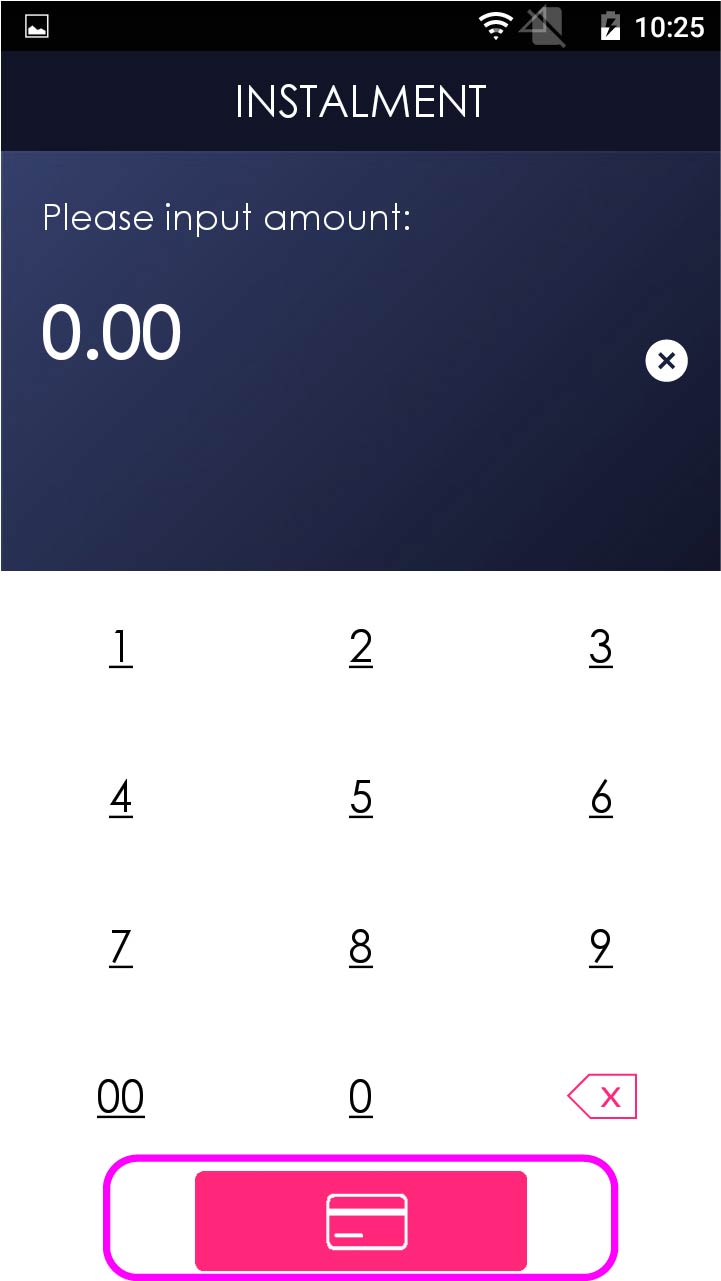
Task: Input digit 7
Action: pos(120,947)
